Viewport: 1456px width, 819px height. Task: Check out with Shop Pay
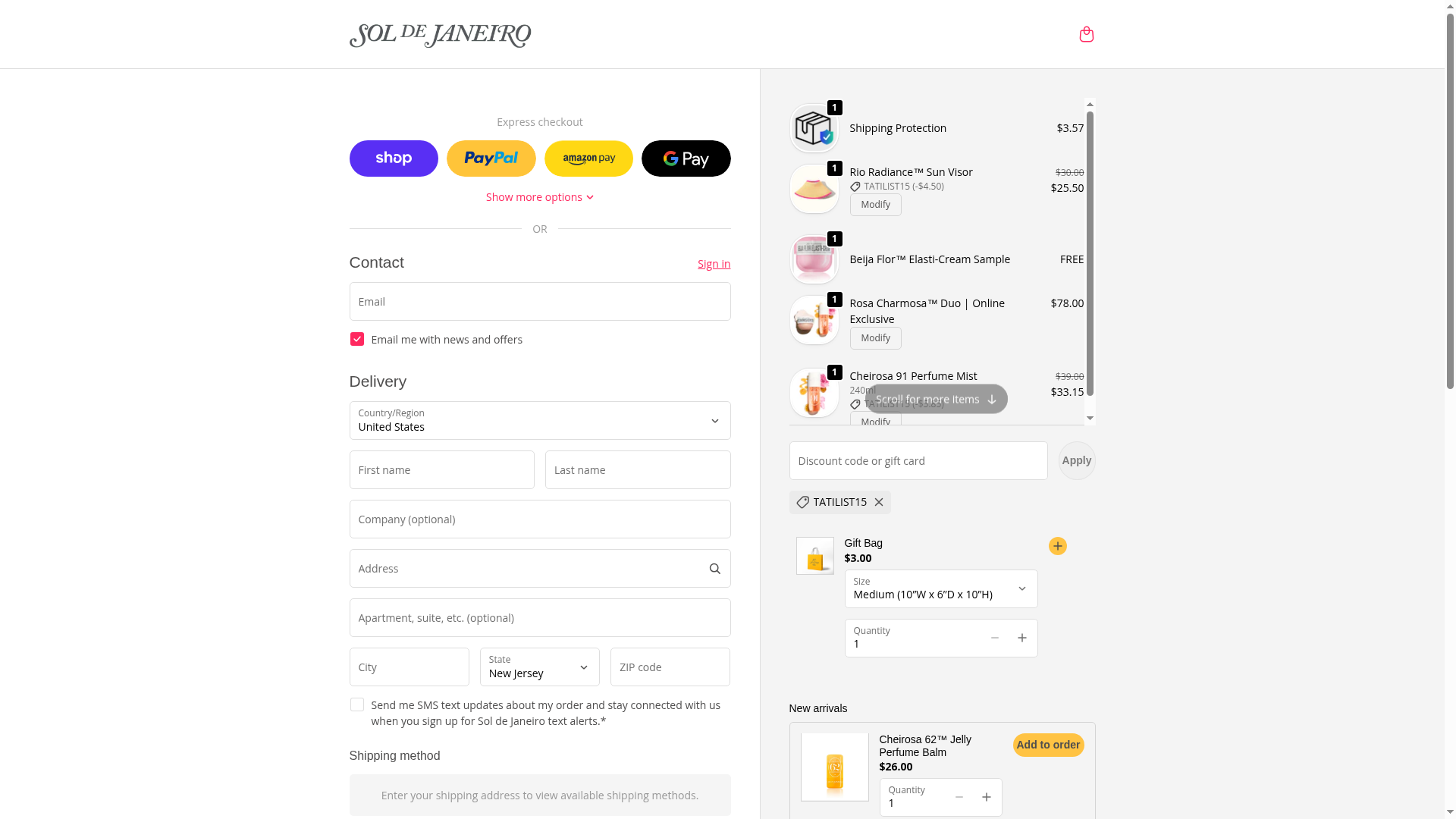tap(394, 158)
